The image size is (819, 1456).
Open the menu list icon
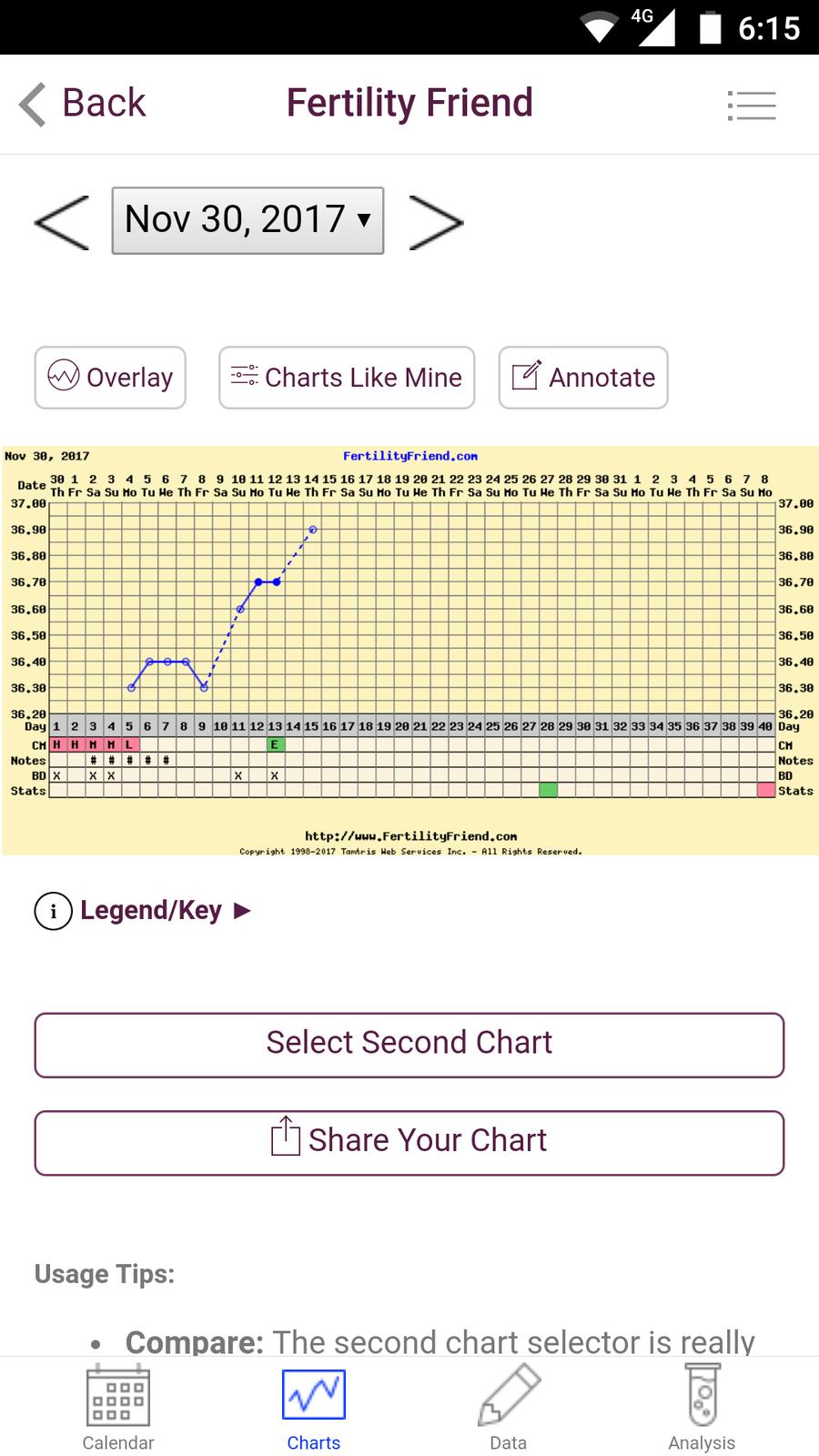pos(752,106)
